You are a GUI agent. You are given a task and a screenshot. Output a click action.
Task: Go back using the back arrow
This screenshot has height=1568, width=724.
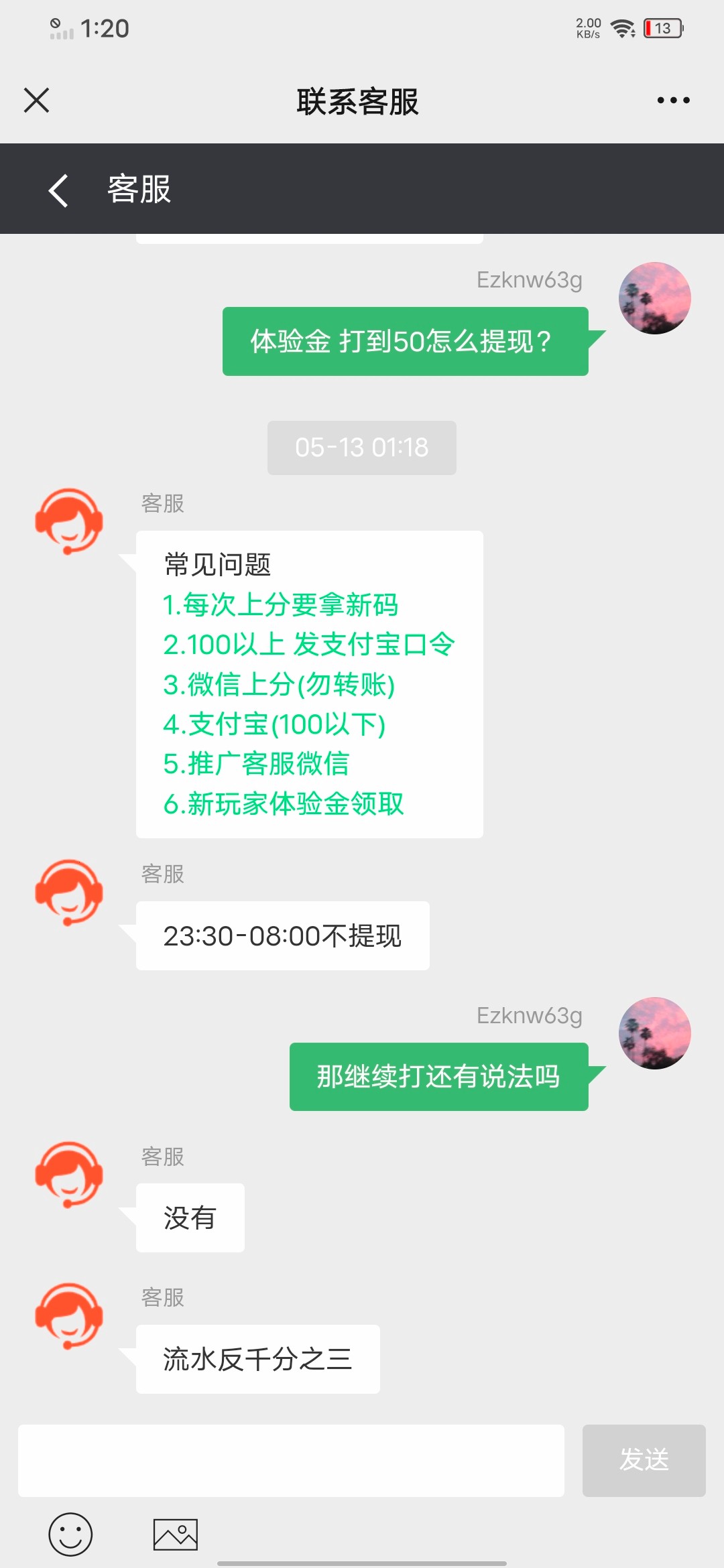tap(58, 190)
